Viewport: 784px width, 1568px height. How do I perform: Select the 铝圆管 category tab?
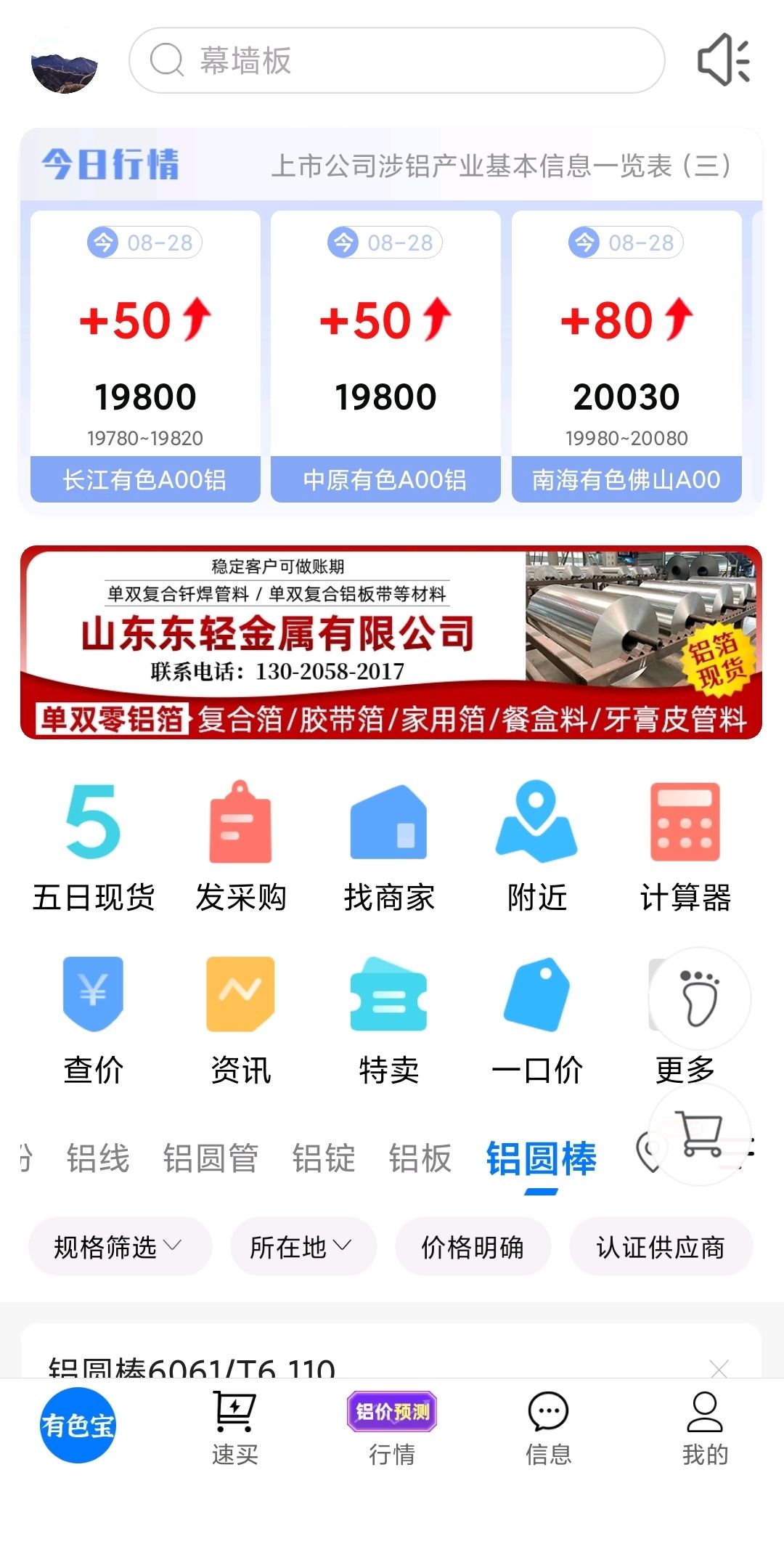point(211,1158)
